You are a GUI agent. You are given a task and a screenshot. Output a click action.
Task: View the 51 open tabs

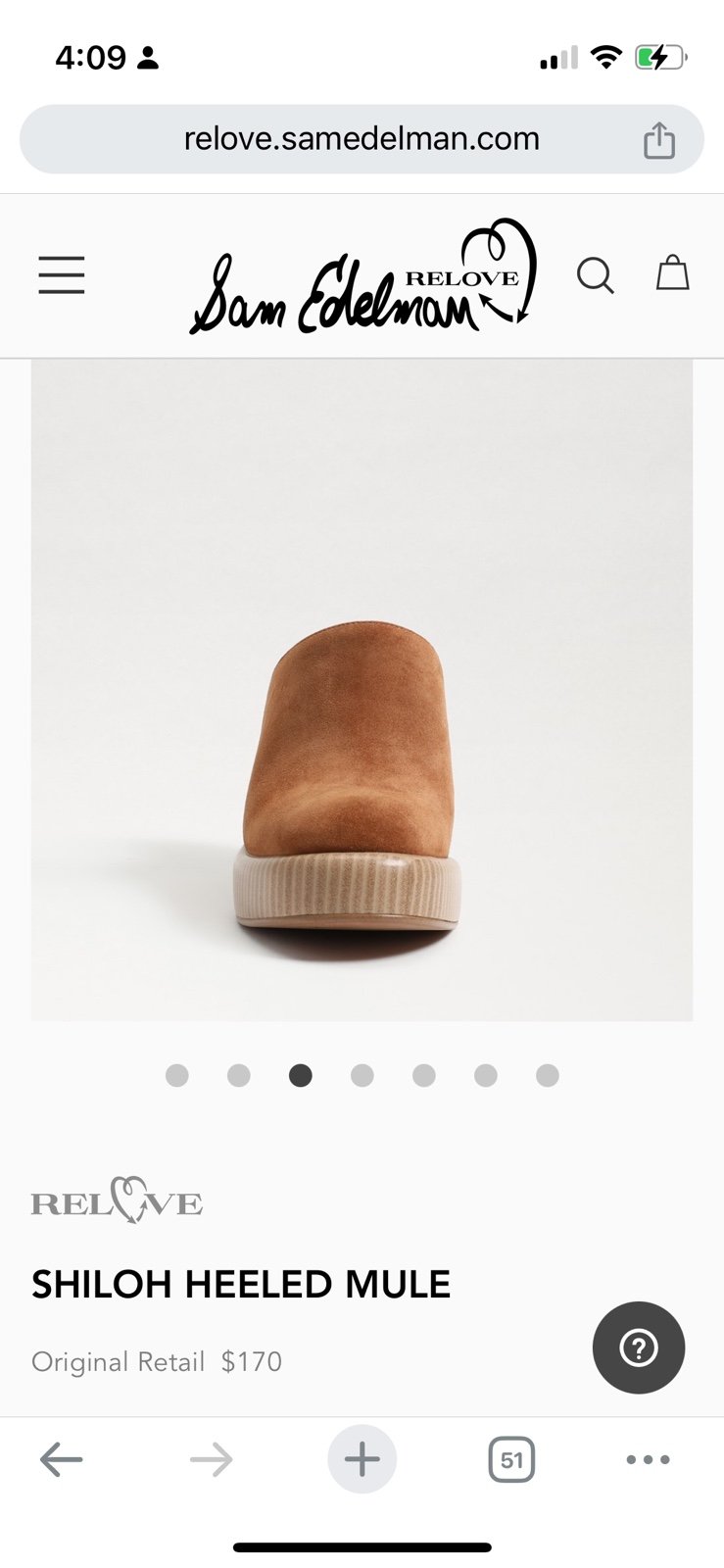(x=511, y=1459)
